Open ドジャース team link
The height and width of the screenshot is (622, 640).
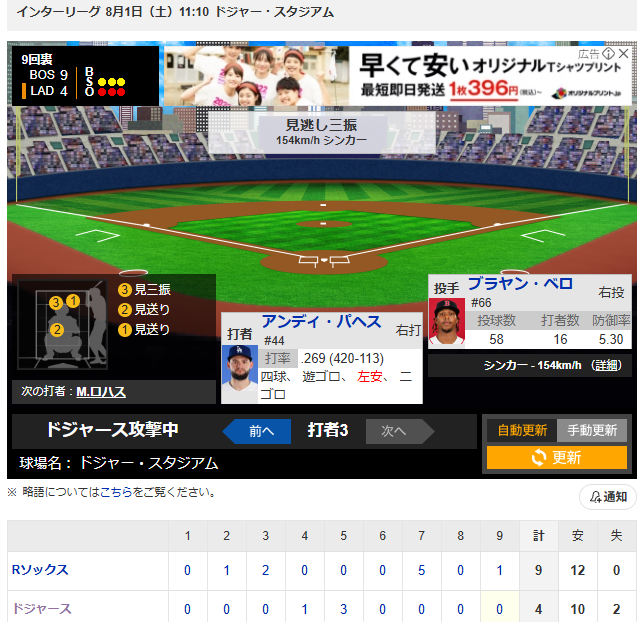tap(42, 609)
